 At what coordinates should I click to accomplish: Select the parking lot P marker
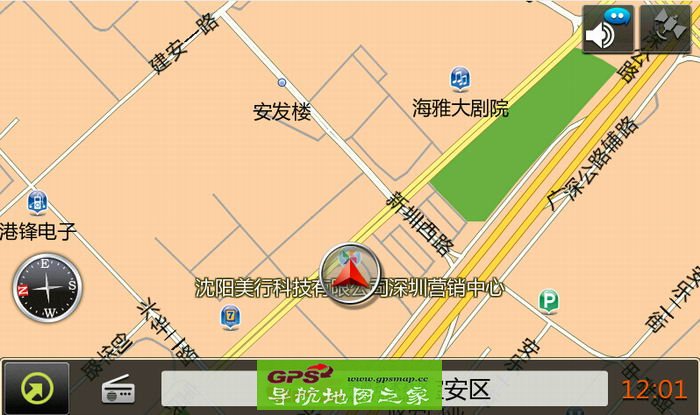(x=548, y=299)
